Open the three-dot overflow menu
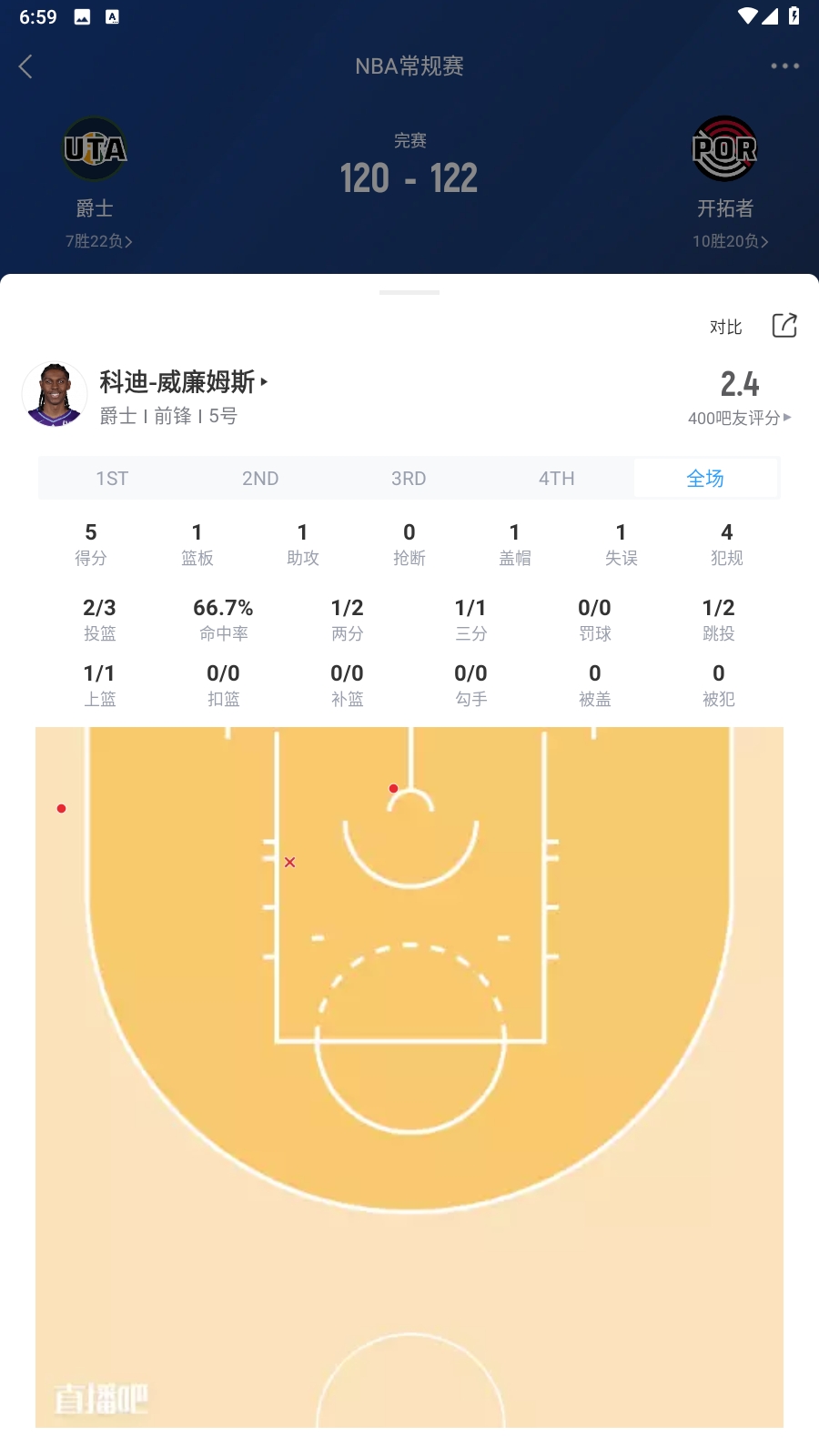Image resolution: width=819 pixels, height=1456 pixels. coord(784,66)
